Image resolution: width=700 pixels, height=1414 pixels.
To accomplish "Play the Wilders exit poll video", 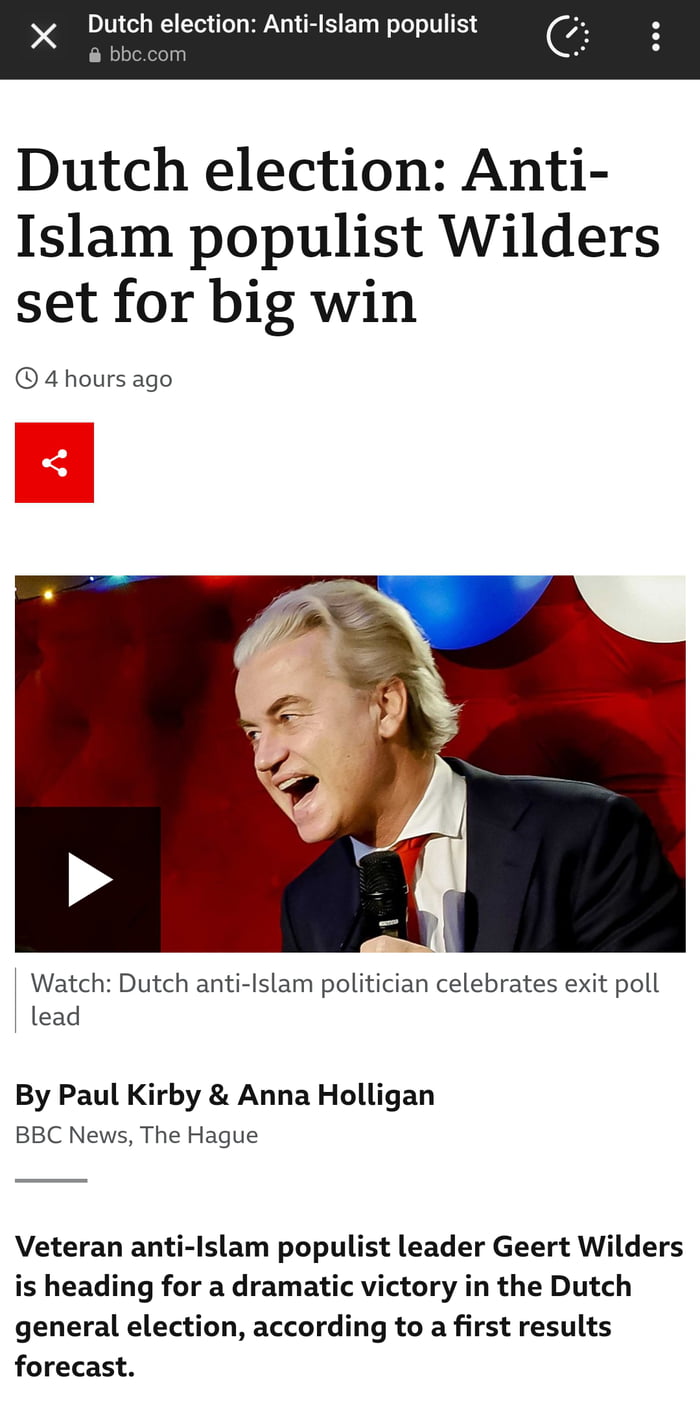I will click(88, 879).
